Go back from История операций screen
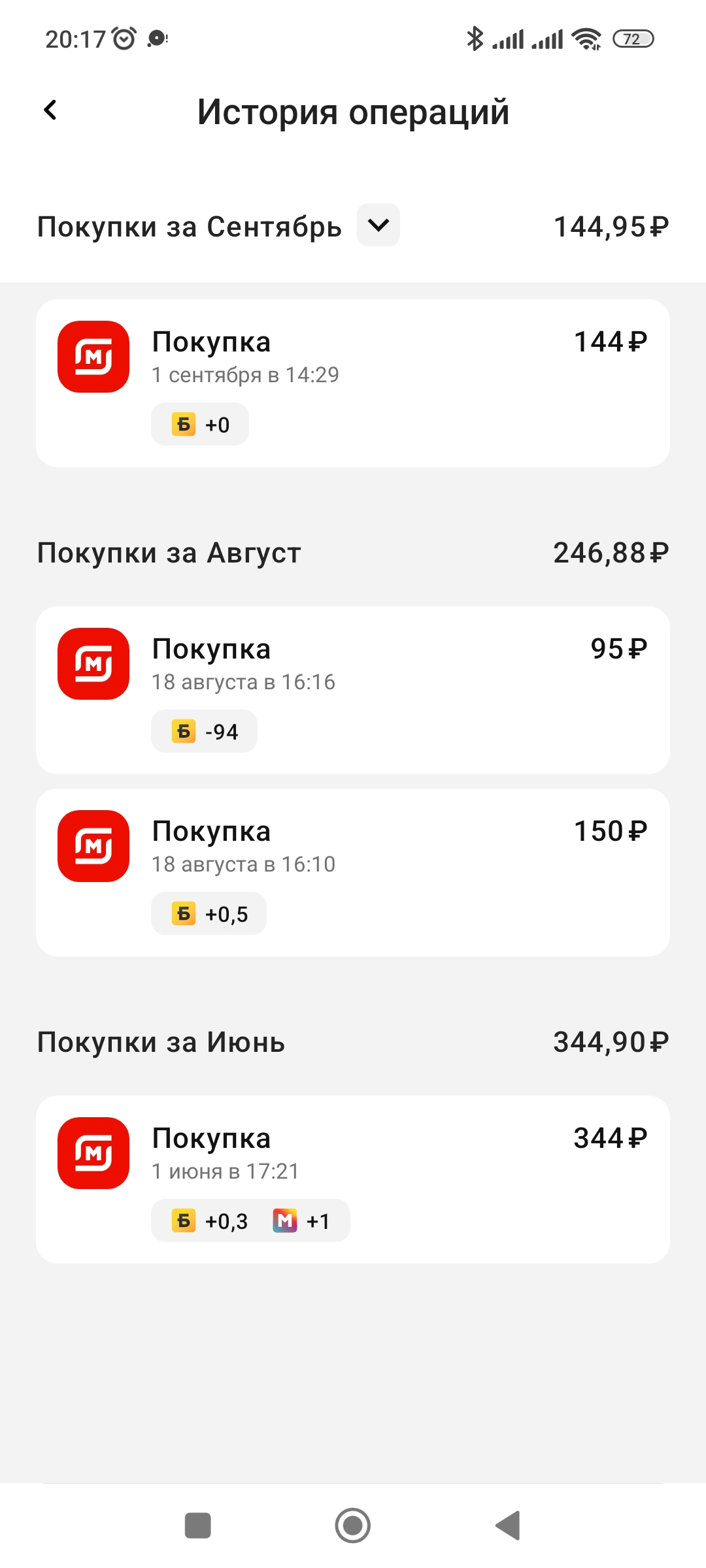 pyautogui.click(x=50, y=110)
